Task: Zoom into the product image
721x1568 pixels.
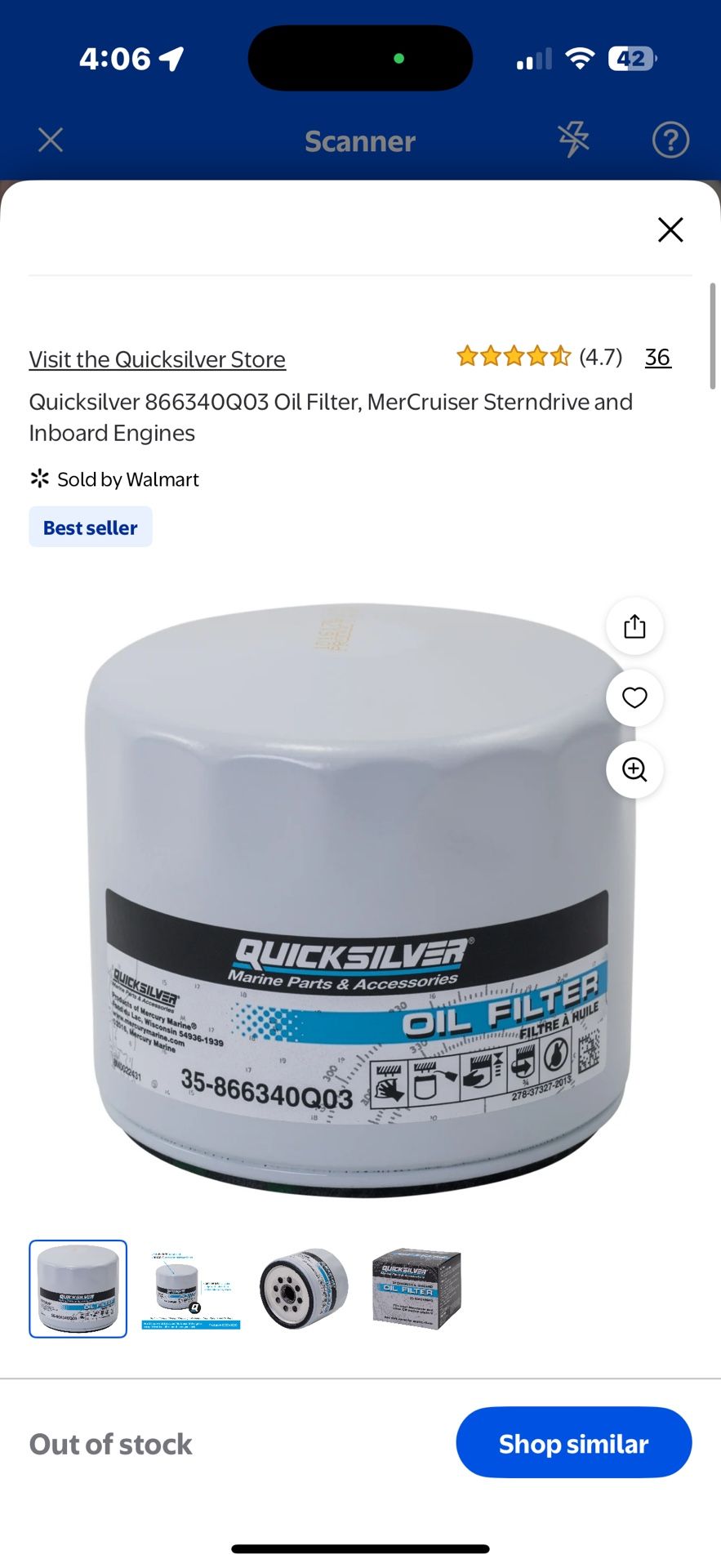Action: pos(634,769)
